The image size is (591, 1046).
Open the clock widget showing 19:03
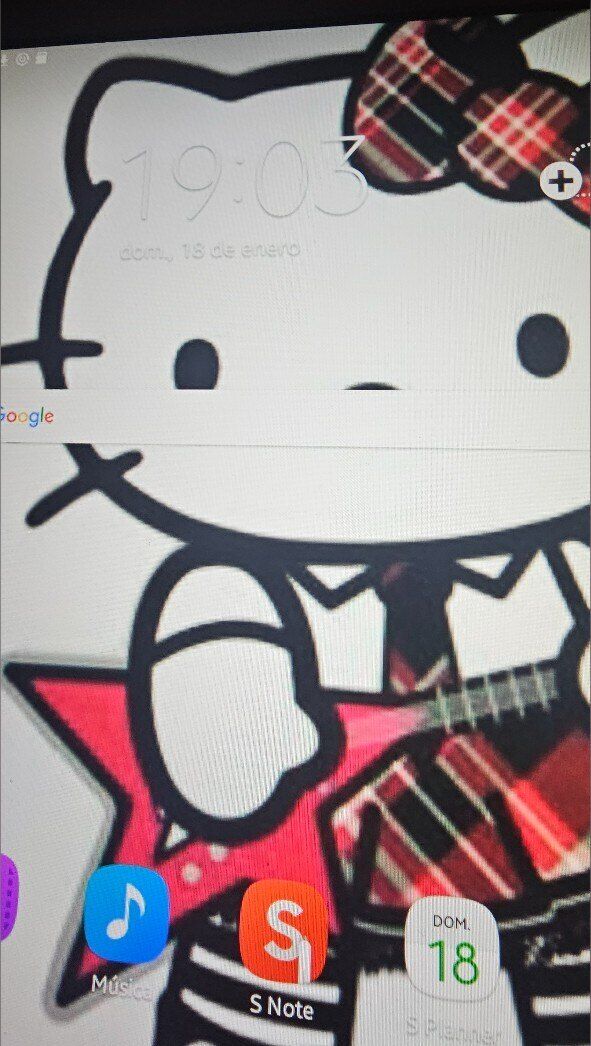click(243, 179)
